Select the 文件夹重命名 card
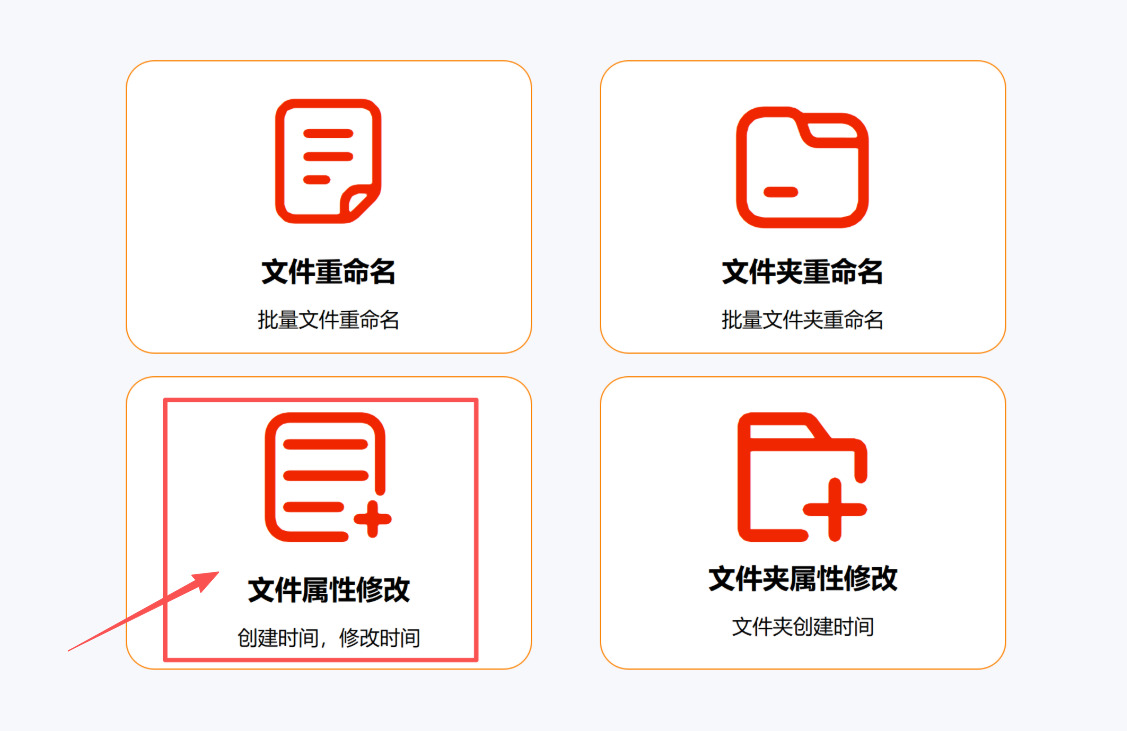The width and height of the screenshot is (1127, 731). click(802, 207)
